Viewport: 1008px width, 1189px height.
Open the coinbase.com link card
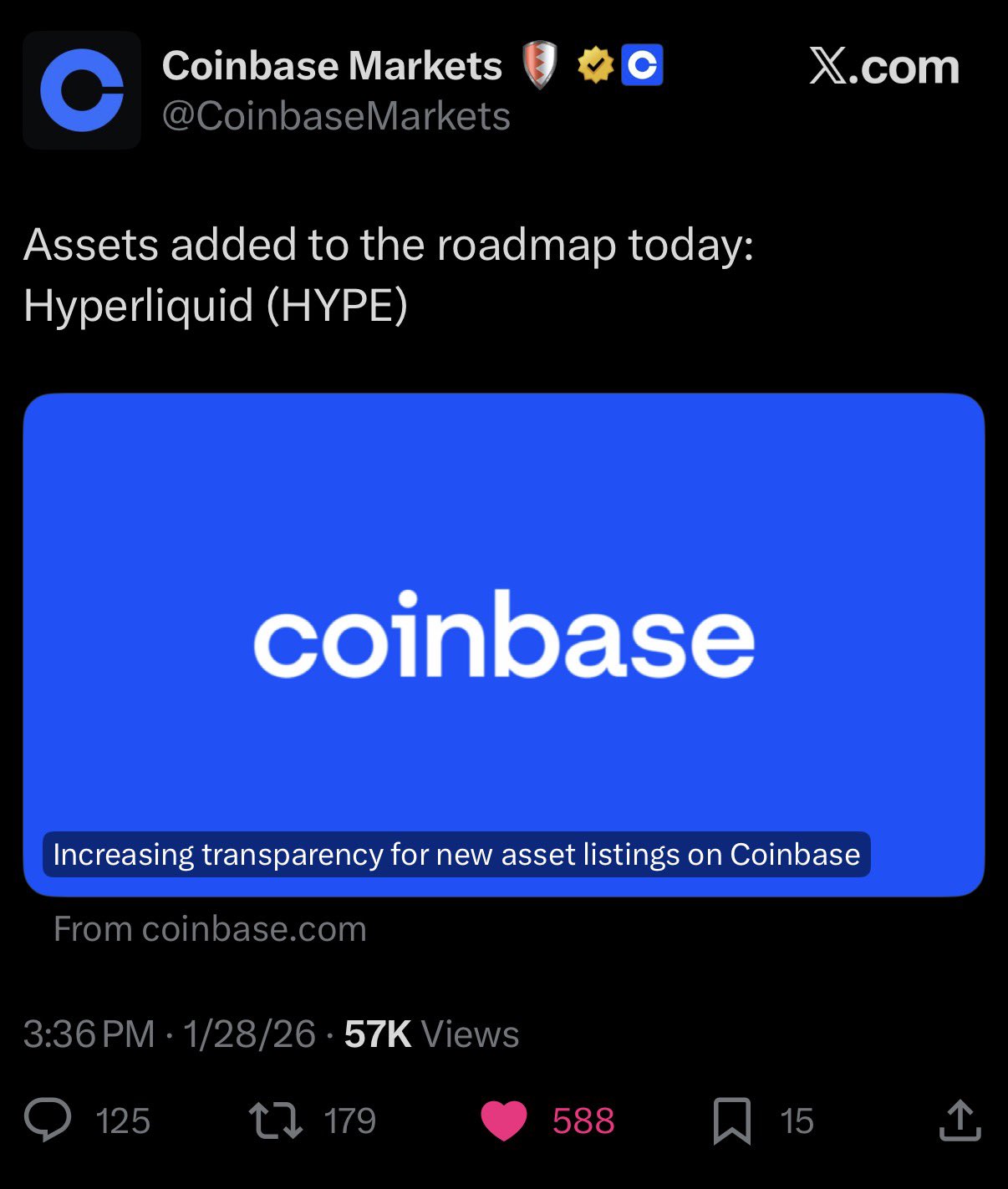tap(503, 644)
